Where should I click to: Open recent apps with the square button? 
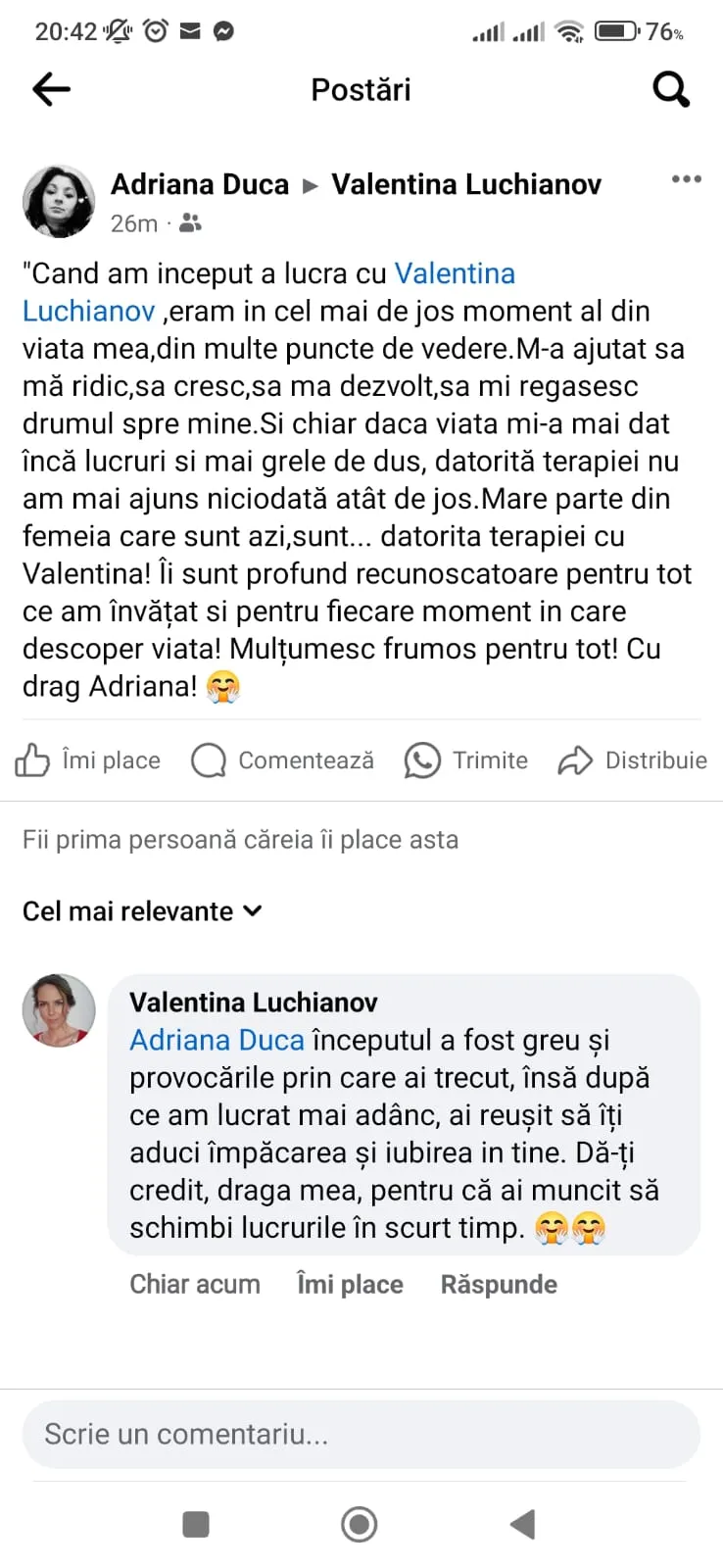click(x=196, y=1524)
